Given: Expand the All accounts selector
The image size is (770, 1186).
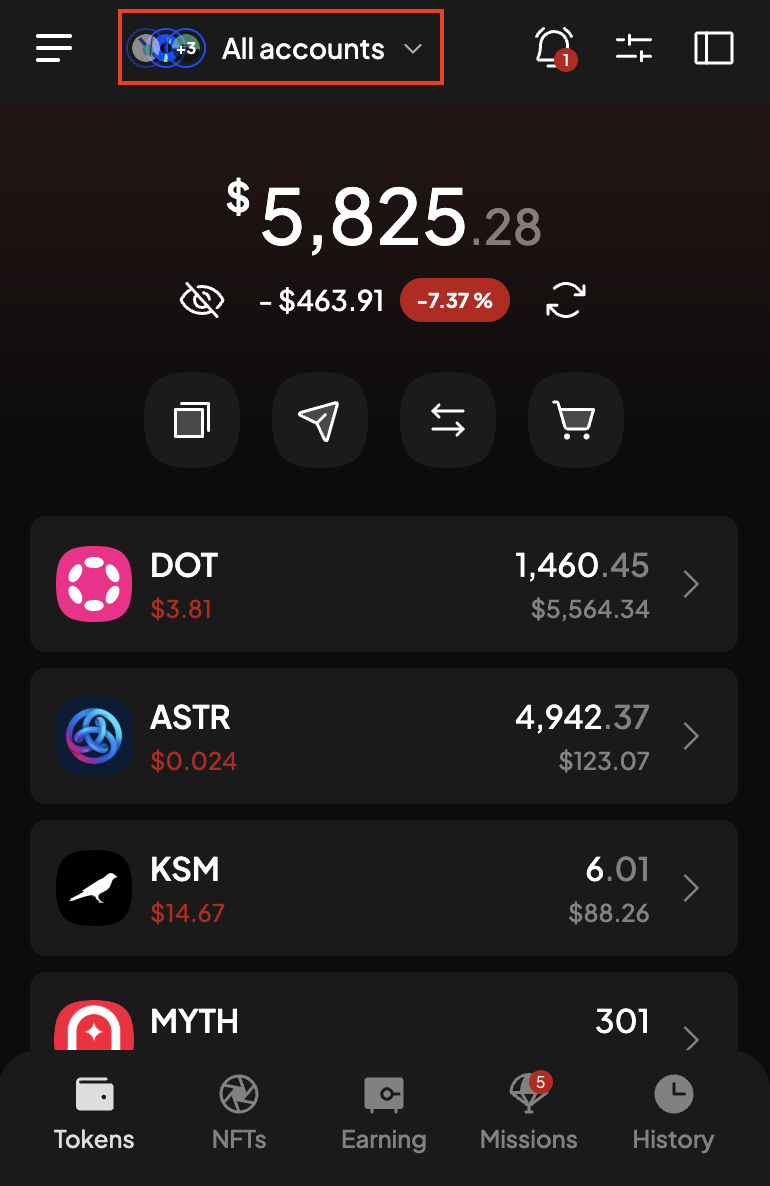Looking at the screenshot, I should click(281, 48).
